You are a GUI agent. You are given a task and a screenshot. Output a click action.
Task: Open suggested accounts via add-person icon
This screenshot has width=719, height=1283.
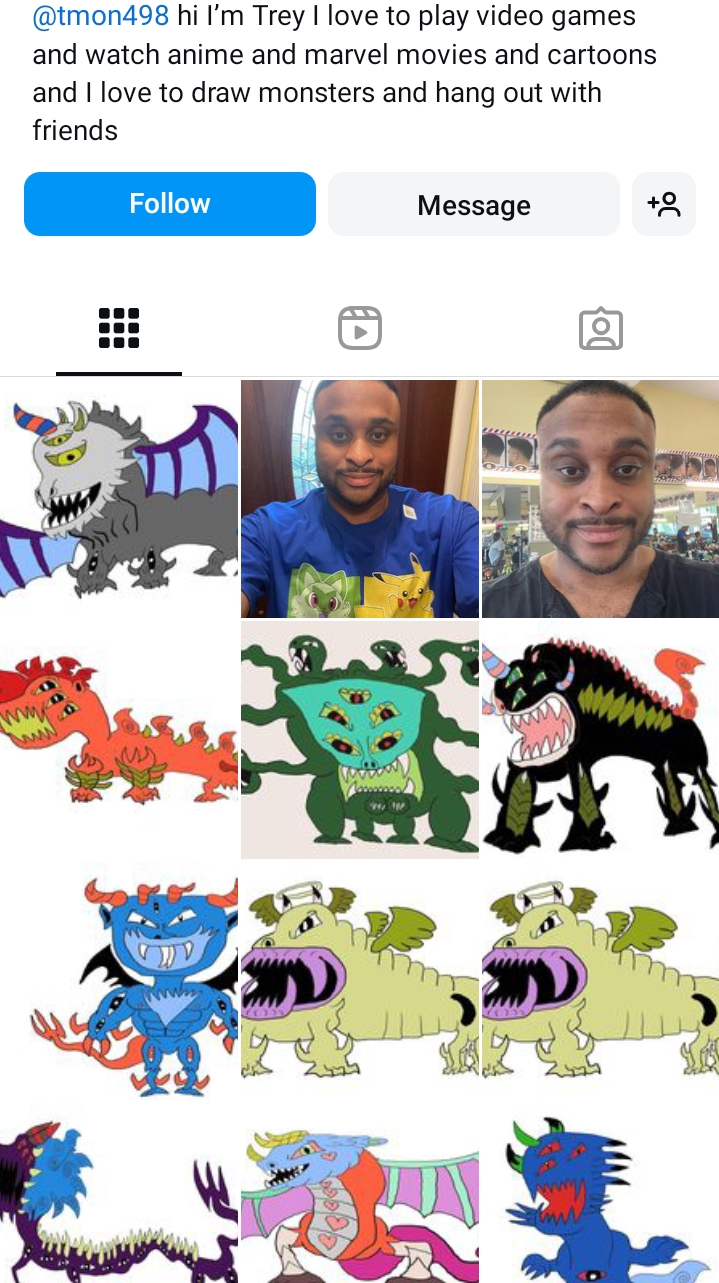pos(664,205)
